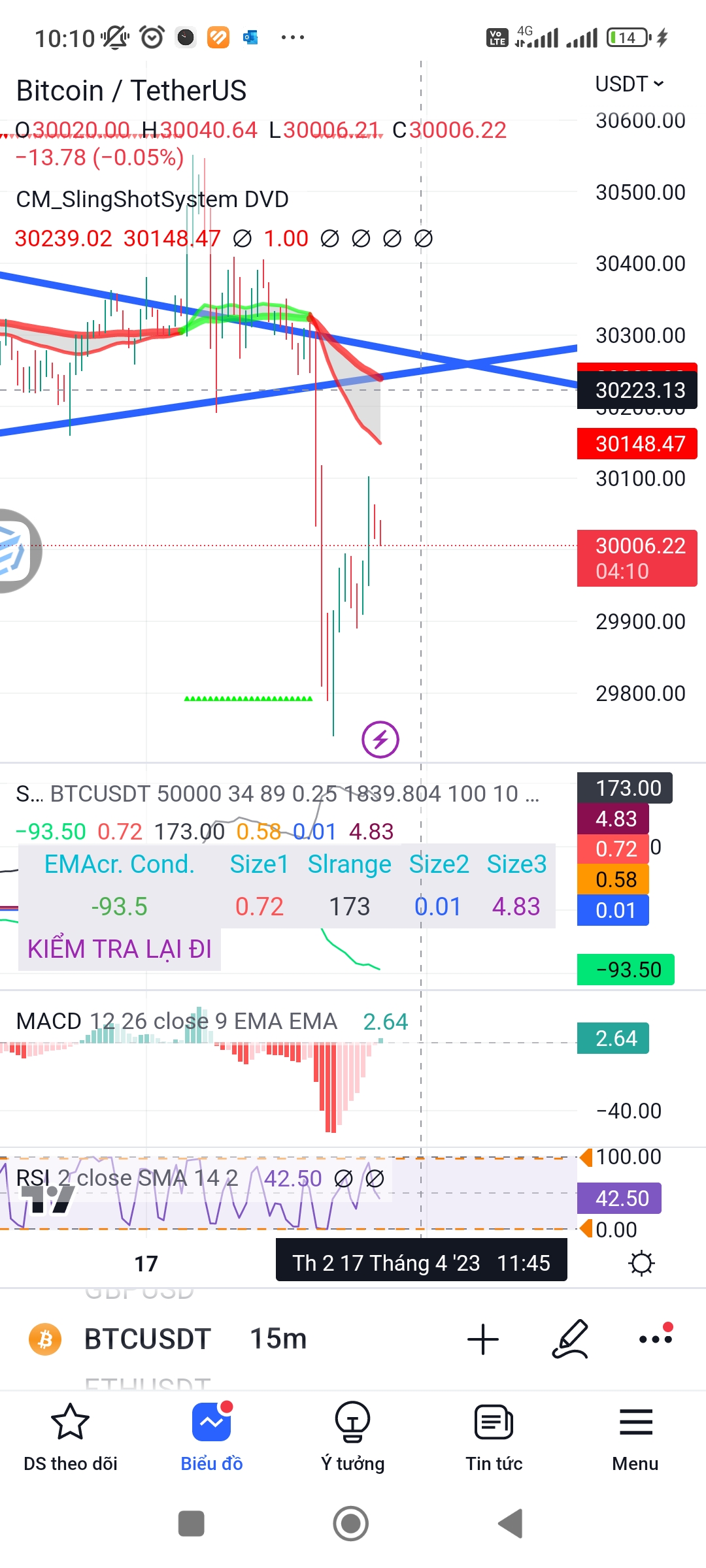
Task: Tap the CM_SlingShotSystem DVD indicator legend
Action: [152, 199]
